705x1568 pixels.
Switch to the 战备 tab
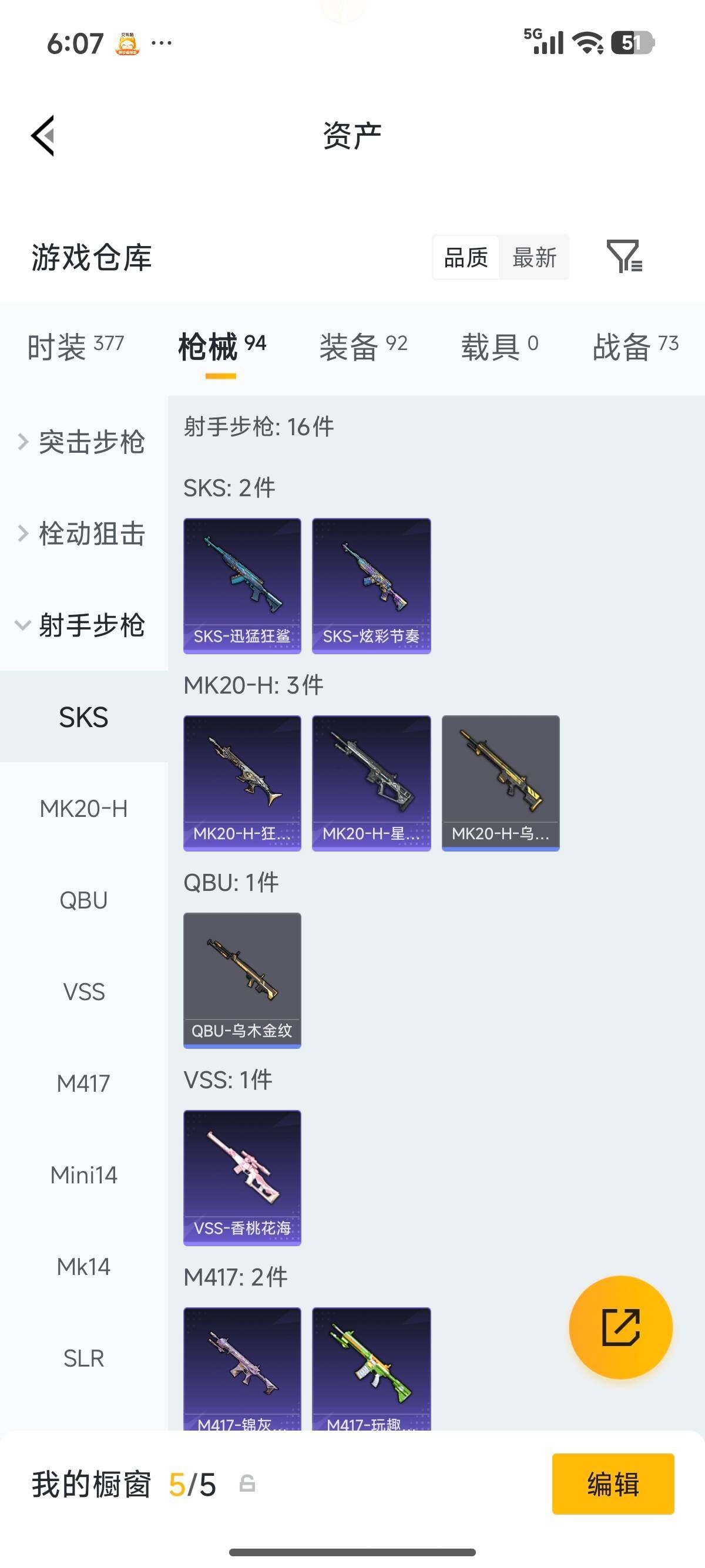[x=635, y=346]
